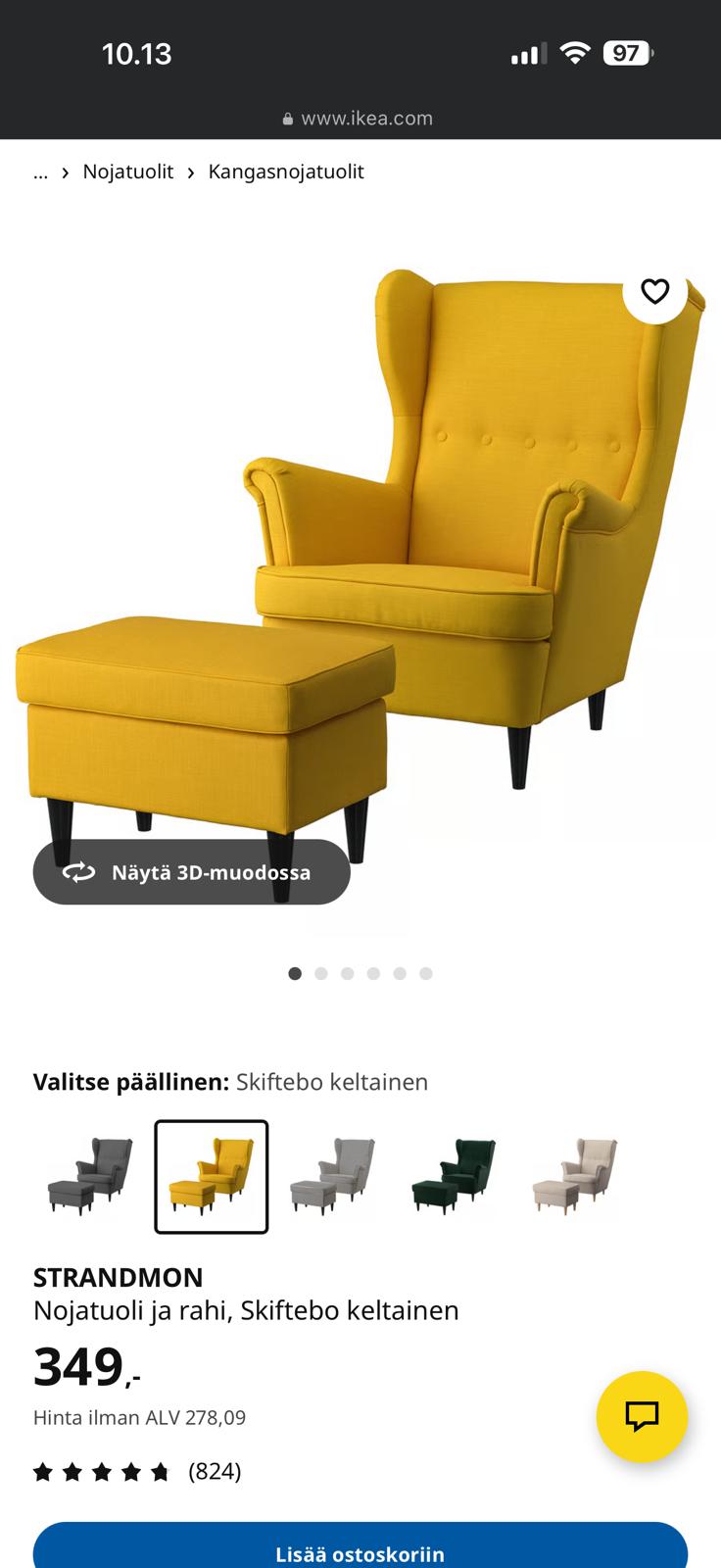721x1568 pixels.
Task: Open the Kangasnojatuolit breadcrumb category
Action: pos(284,171)
